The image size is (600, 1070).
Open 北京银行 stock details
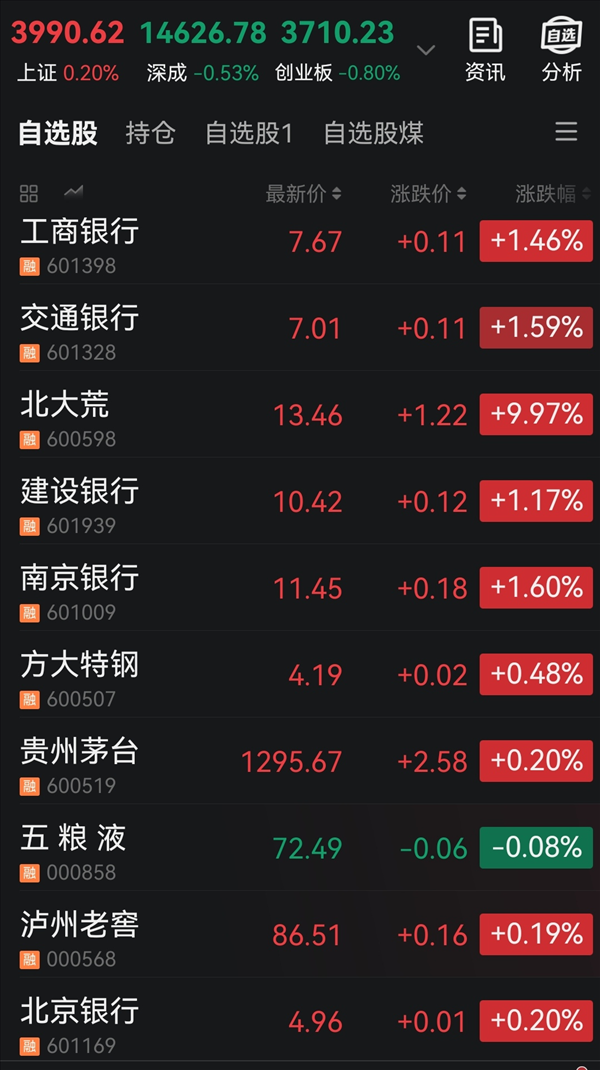click(300, 1022)
